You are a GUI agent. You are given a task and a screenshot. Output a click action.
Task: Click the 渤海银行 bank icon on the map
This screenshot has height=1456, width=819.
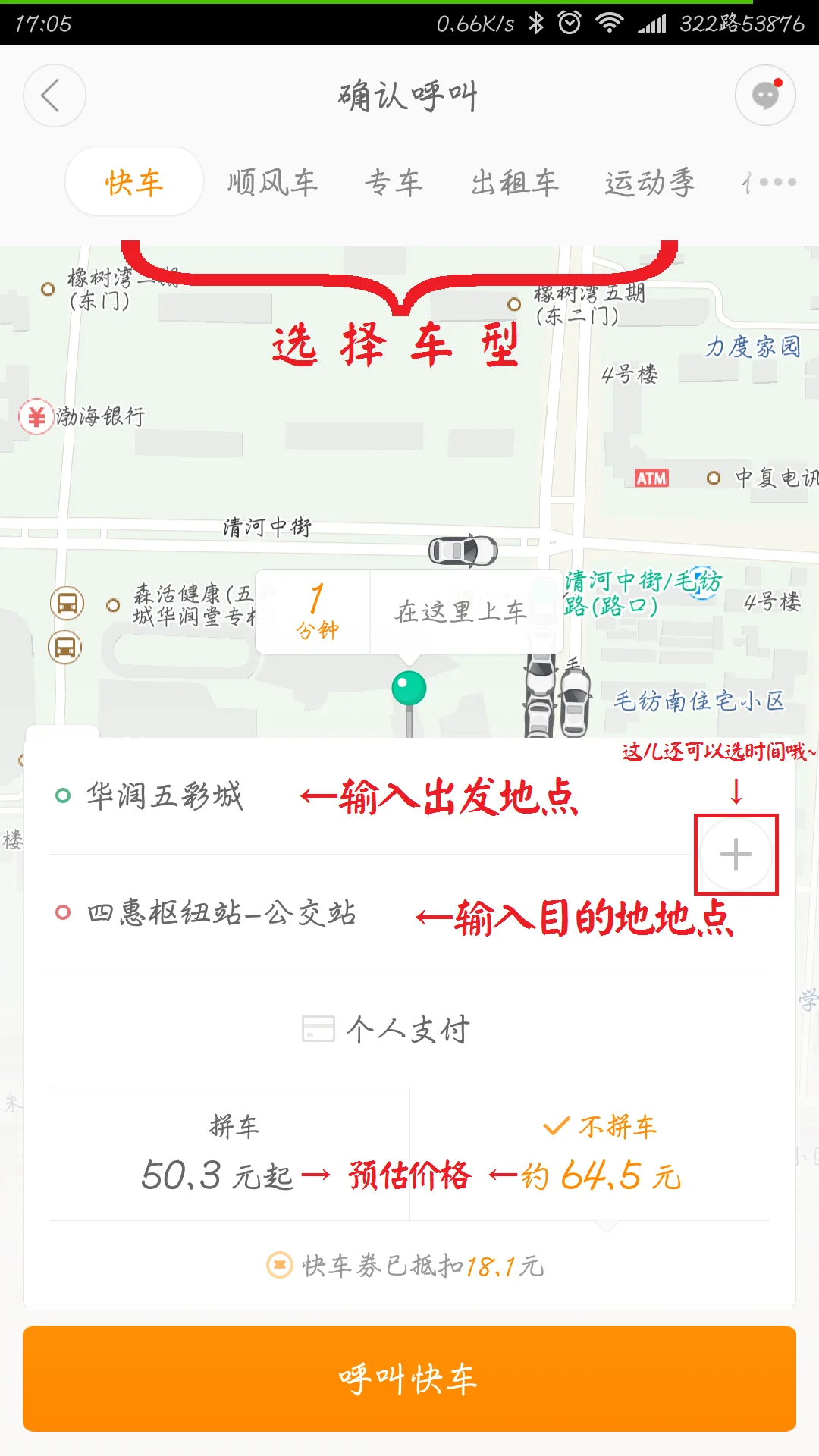pyautogui.click(x=36, y=416)
